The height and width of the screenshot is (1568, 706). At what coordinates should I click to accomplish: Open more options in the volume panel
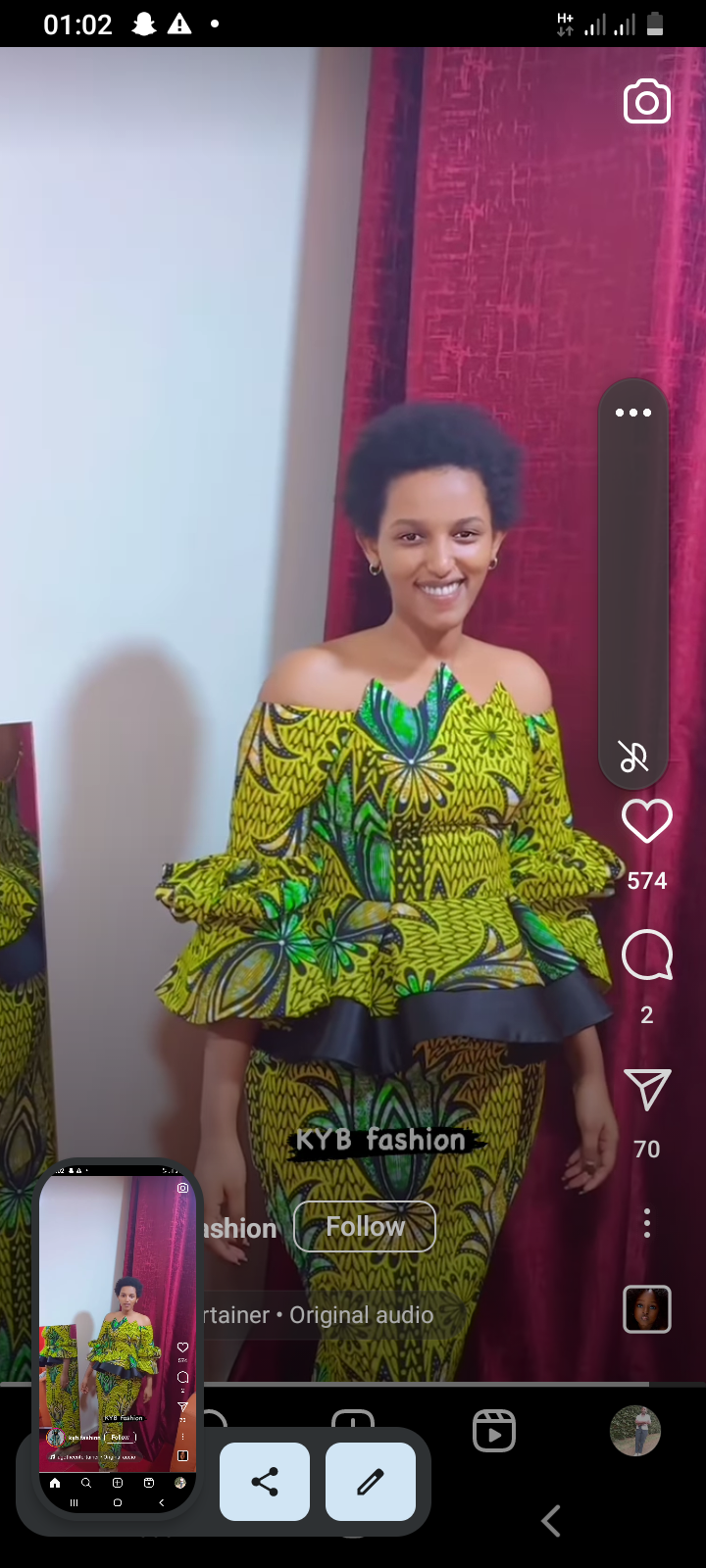(x=633, y=413)
